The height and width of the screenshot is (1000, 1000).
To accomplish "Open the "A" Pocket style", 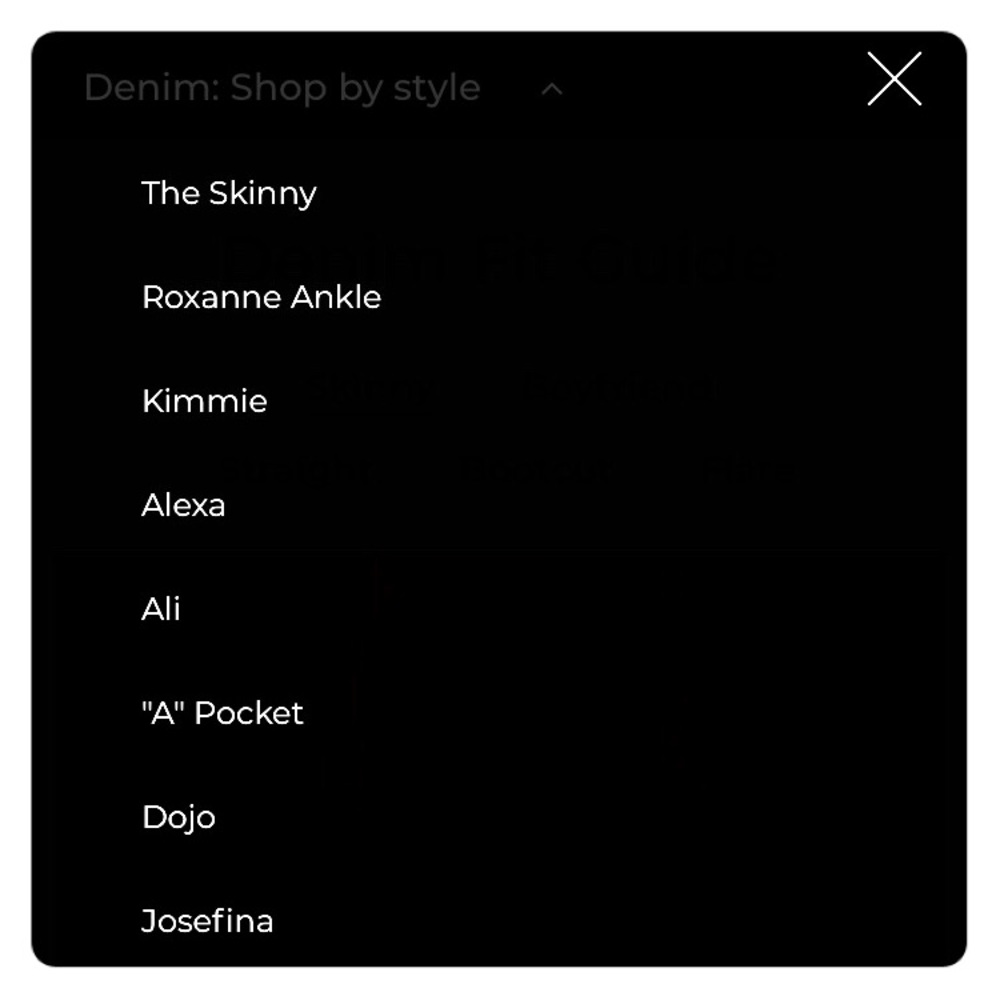I will (222, 713).
